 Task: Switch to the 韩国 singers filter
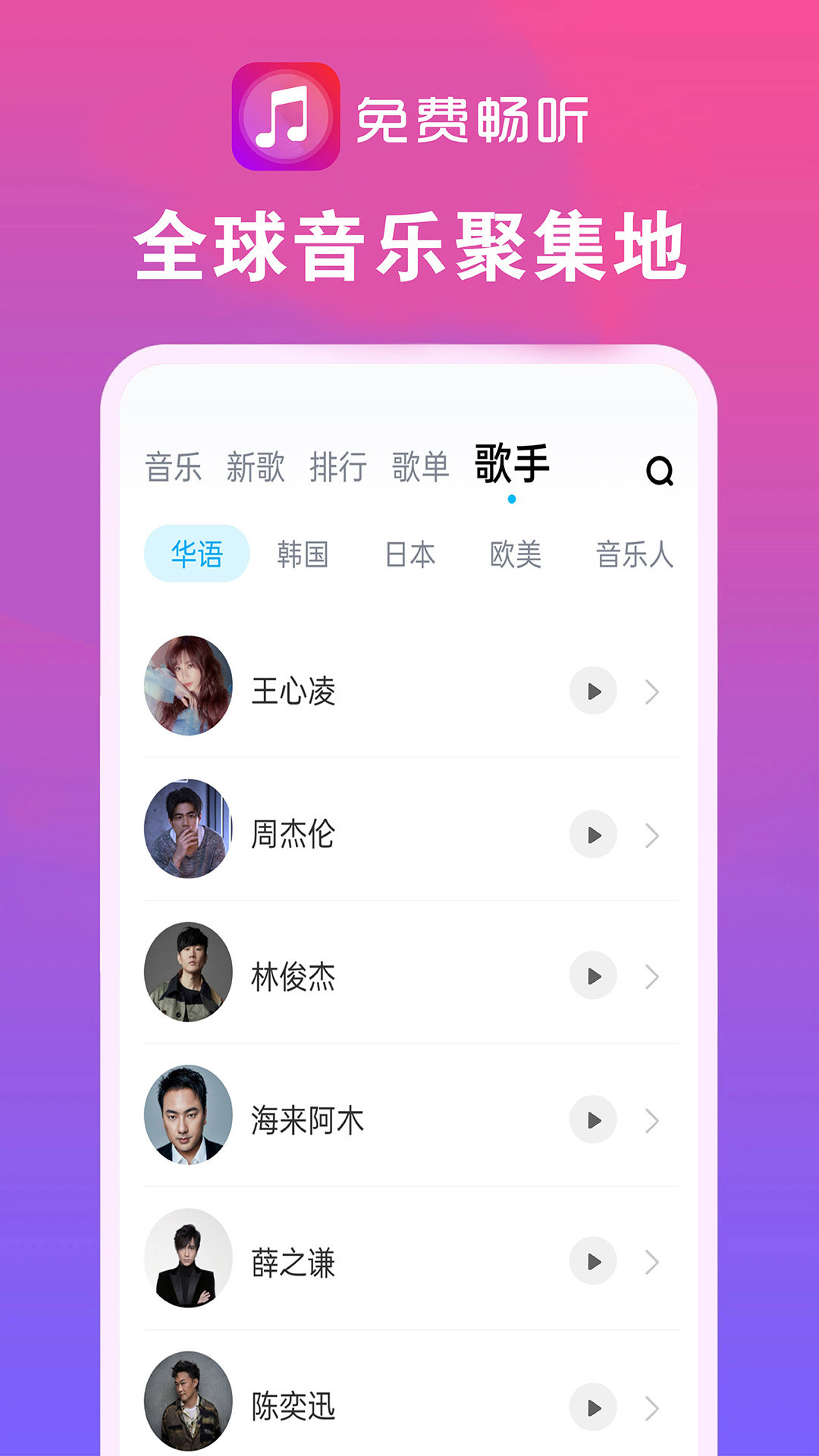[x=303, y=554]
